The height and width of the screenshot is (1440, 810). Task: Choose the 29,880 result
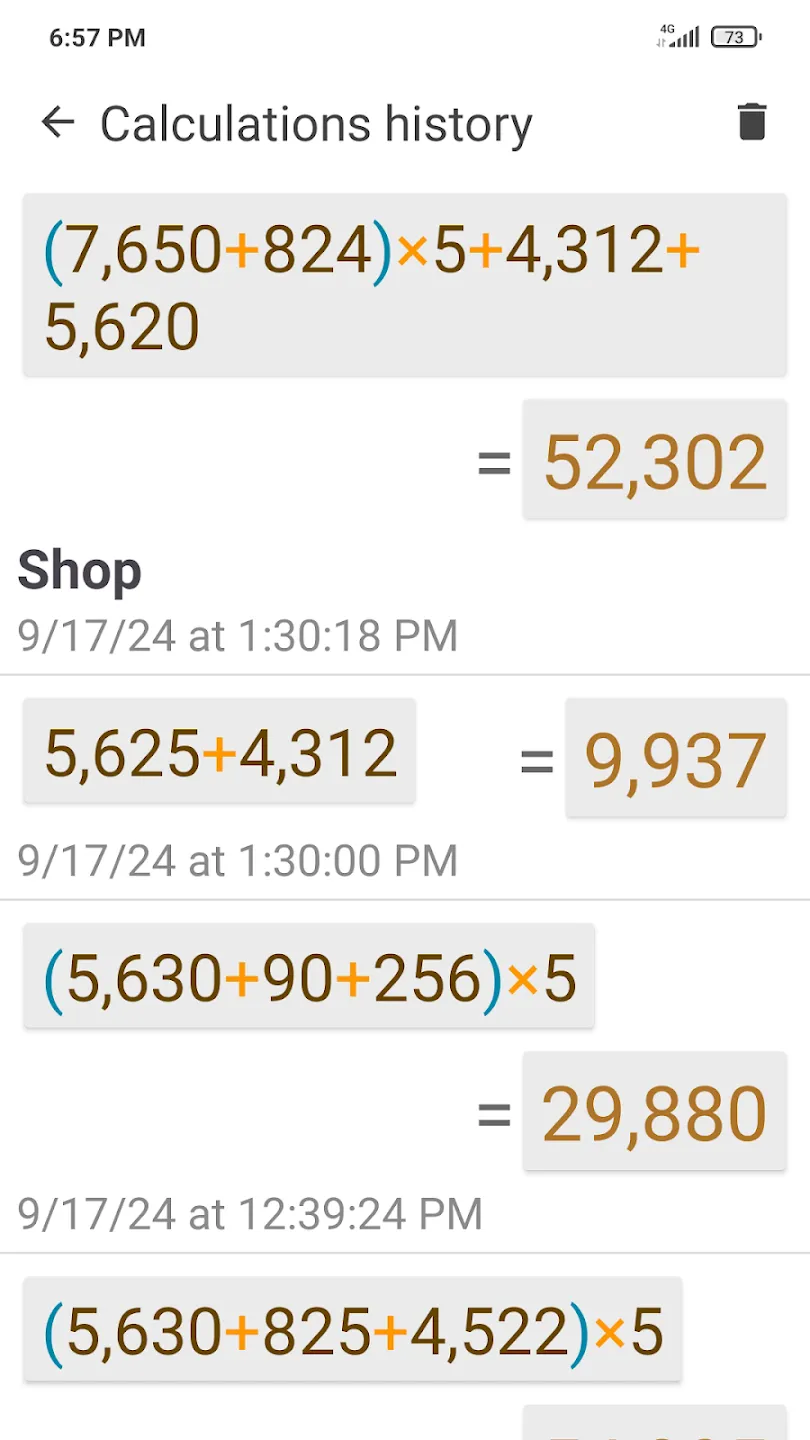pyautogui.click(x=655, y=1111)
